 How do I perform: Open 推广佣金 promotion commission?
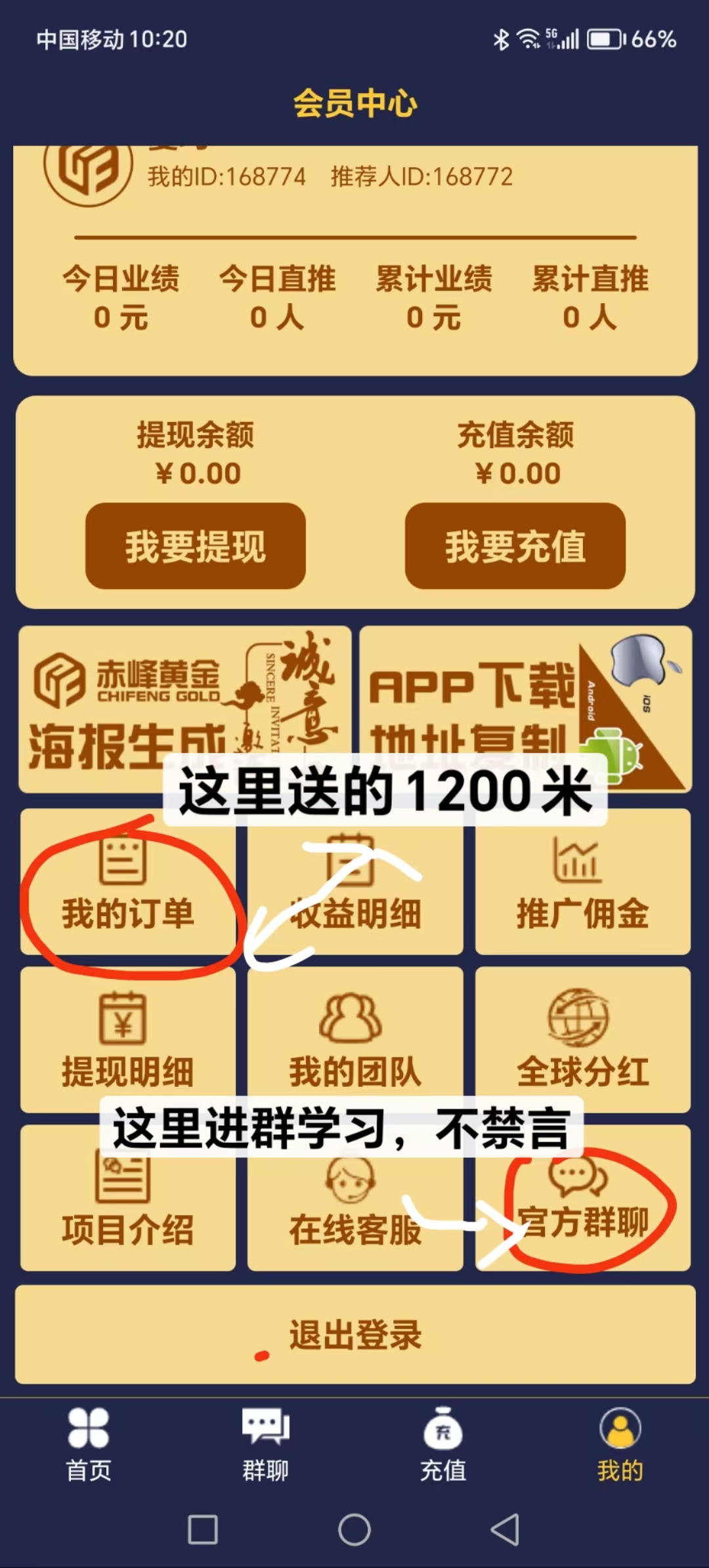coord(583,882)
